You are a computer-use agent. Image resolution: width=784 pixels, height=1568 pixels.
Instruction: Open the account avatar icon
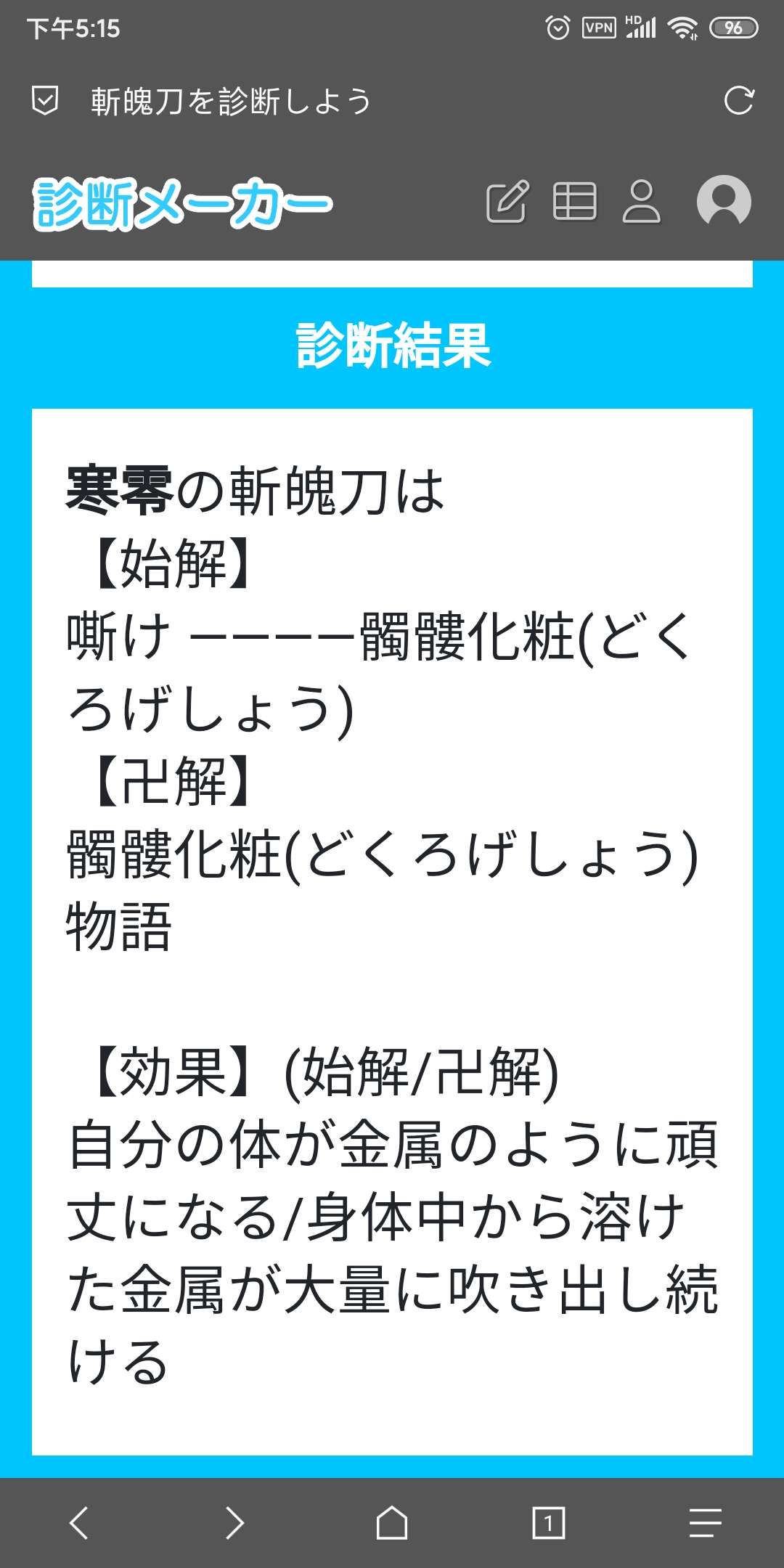[724, 201]
